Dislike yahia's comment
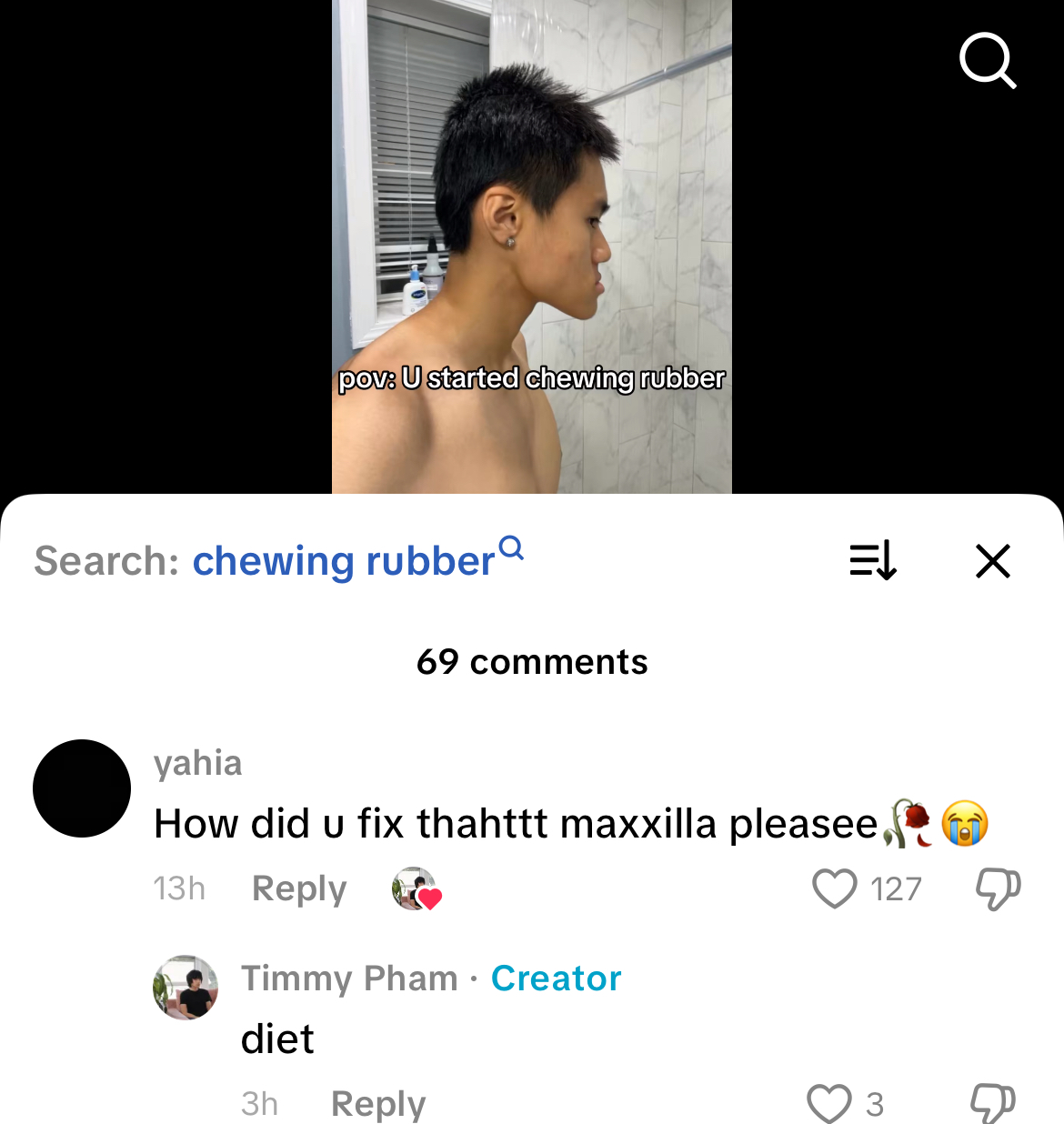Screen dimensions: 1064x1124 tap(998, 888)
